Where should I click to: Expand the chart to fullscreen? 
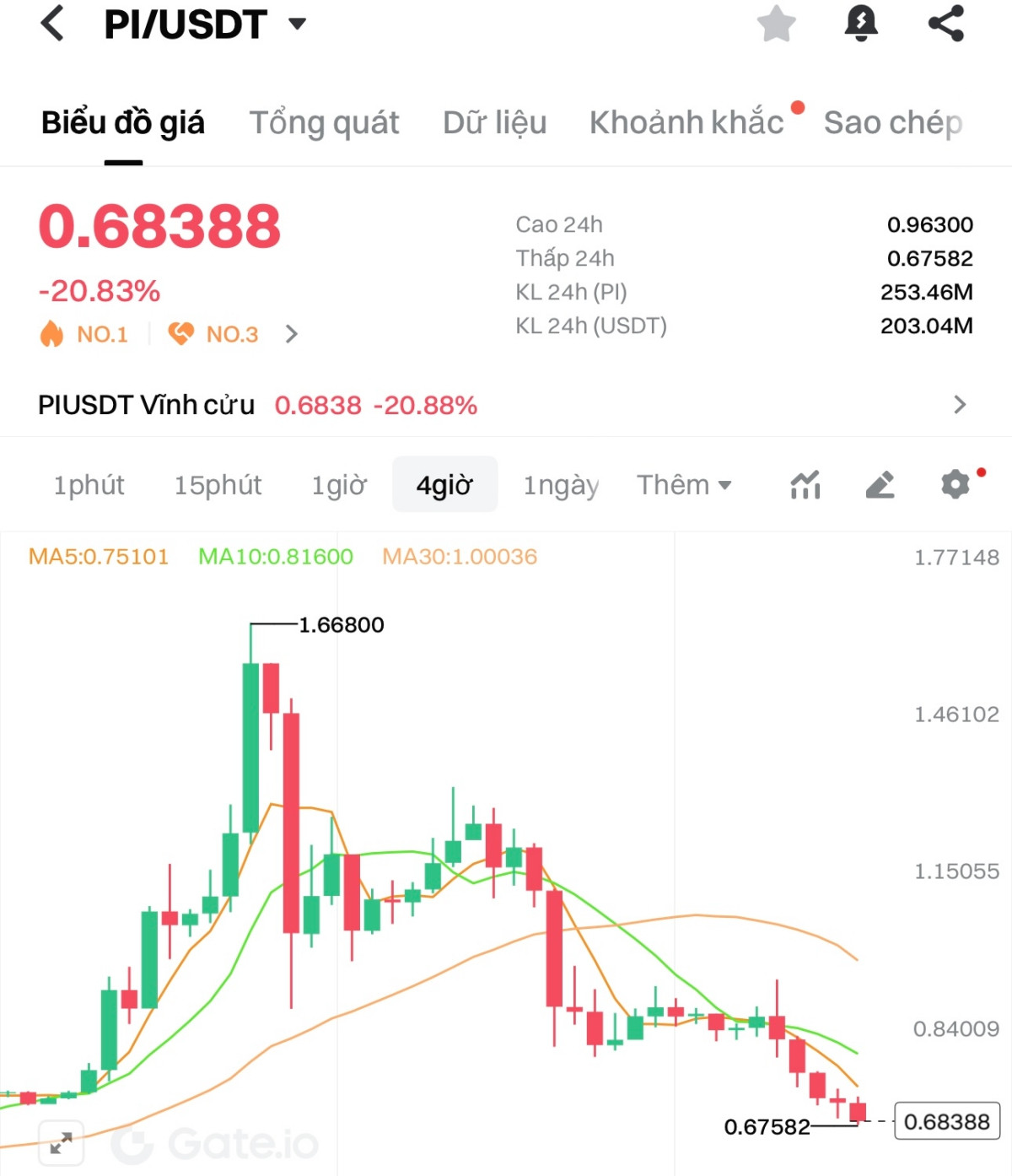point(61,1143)
